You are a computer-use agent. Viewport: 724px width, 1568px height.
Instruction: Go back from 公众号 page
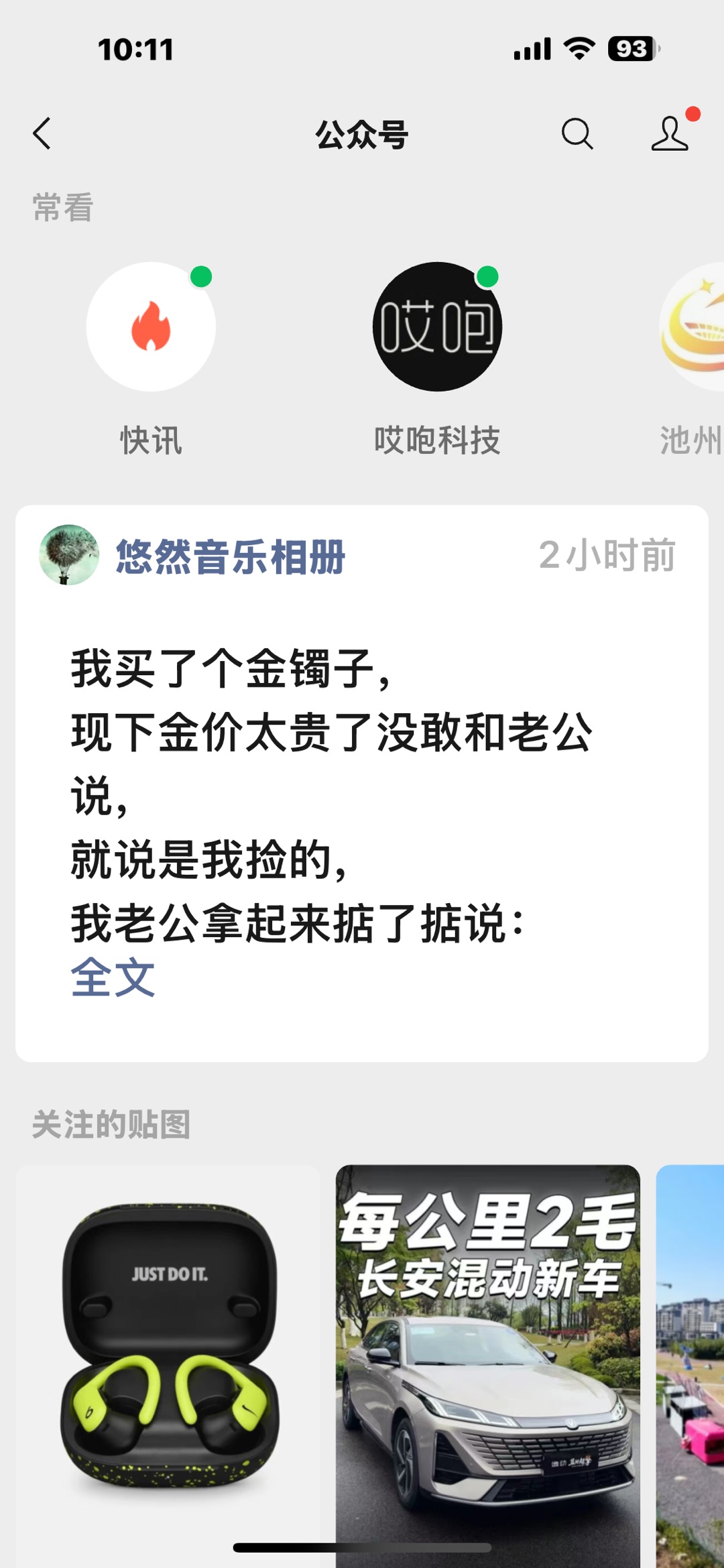click(x=42, y=133)
